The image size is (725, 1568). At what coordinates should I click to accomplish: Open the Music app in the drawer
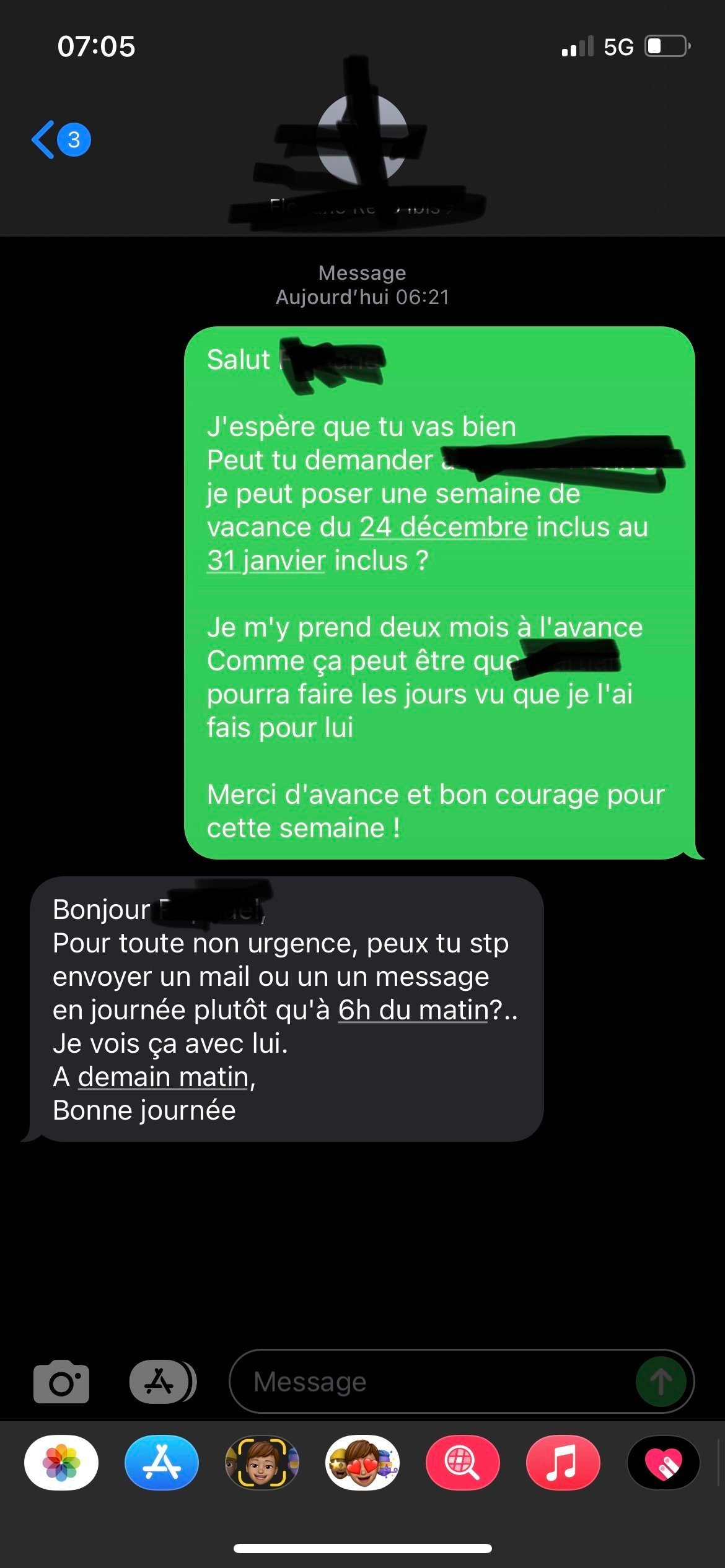563,1463
